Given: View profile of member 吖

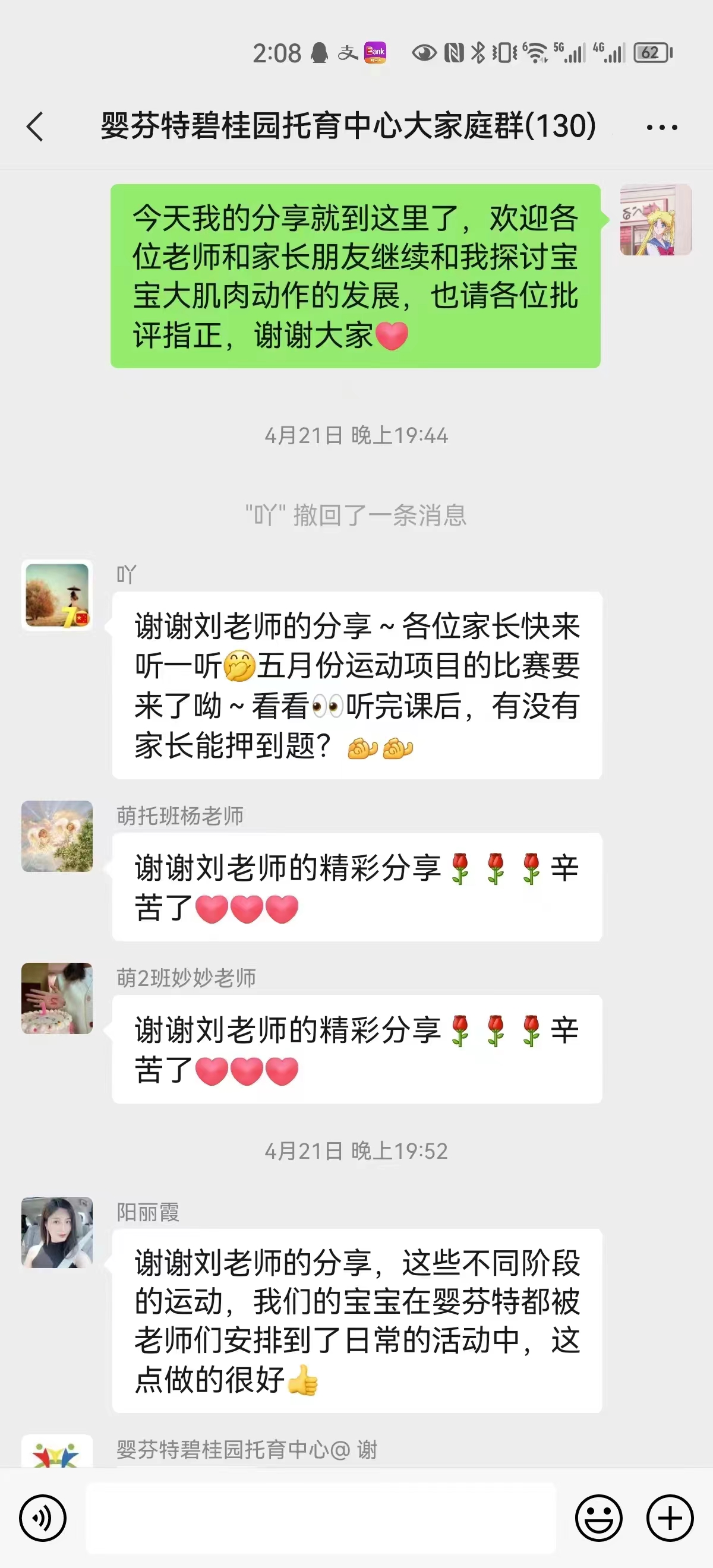Looking at the screenshot, I should click(x=57, y=595).
